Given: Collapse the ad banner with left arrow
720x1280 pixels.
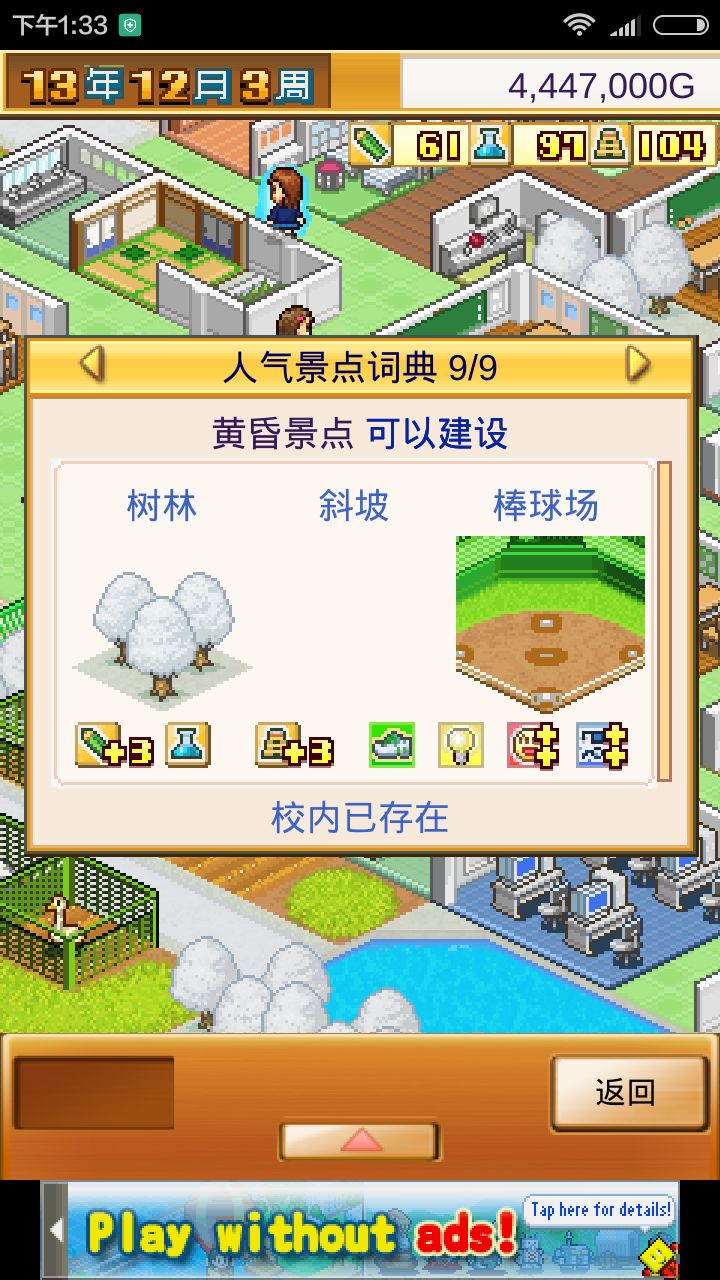Looking at the screenshot, I should pyautogui.click(x=55, y=1231).
